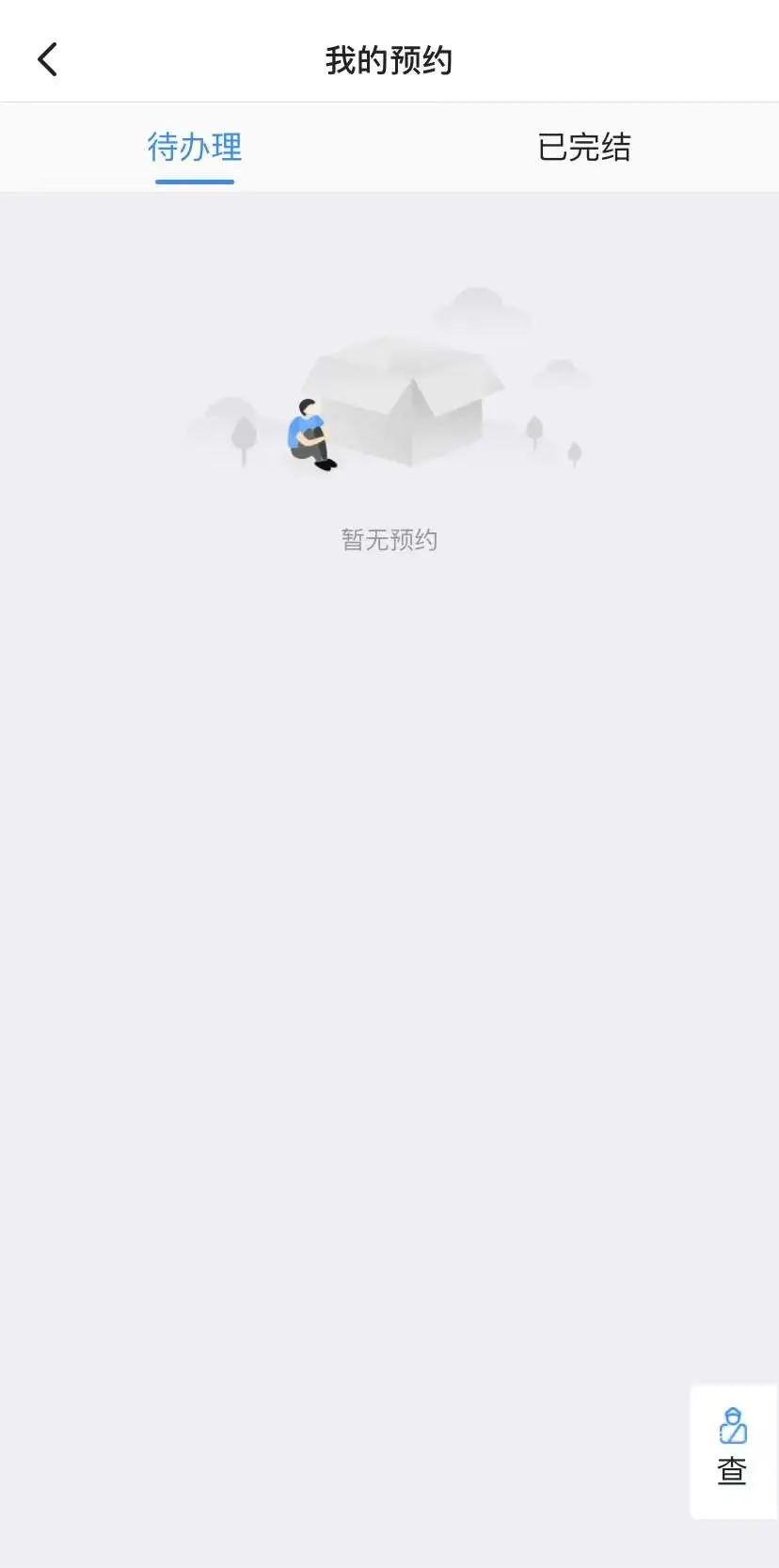Go back from 我的预约 page
Viewport: 779px width, 1568px height.
pos(48,60)
